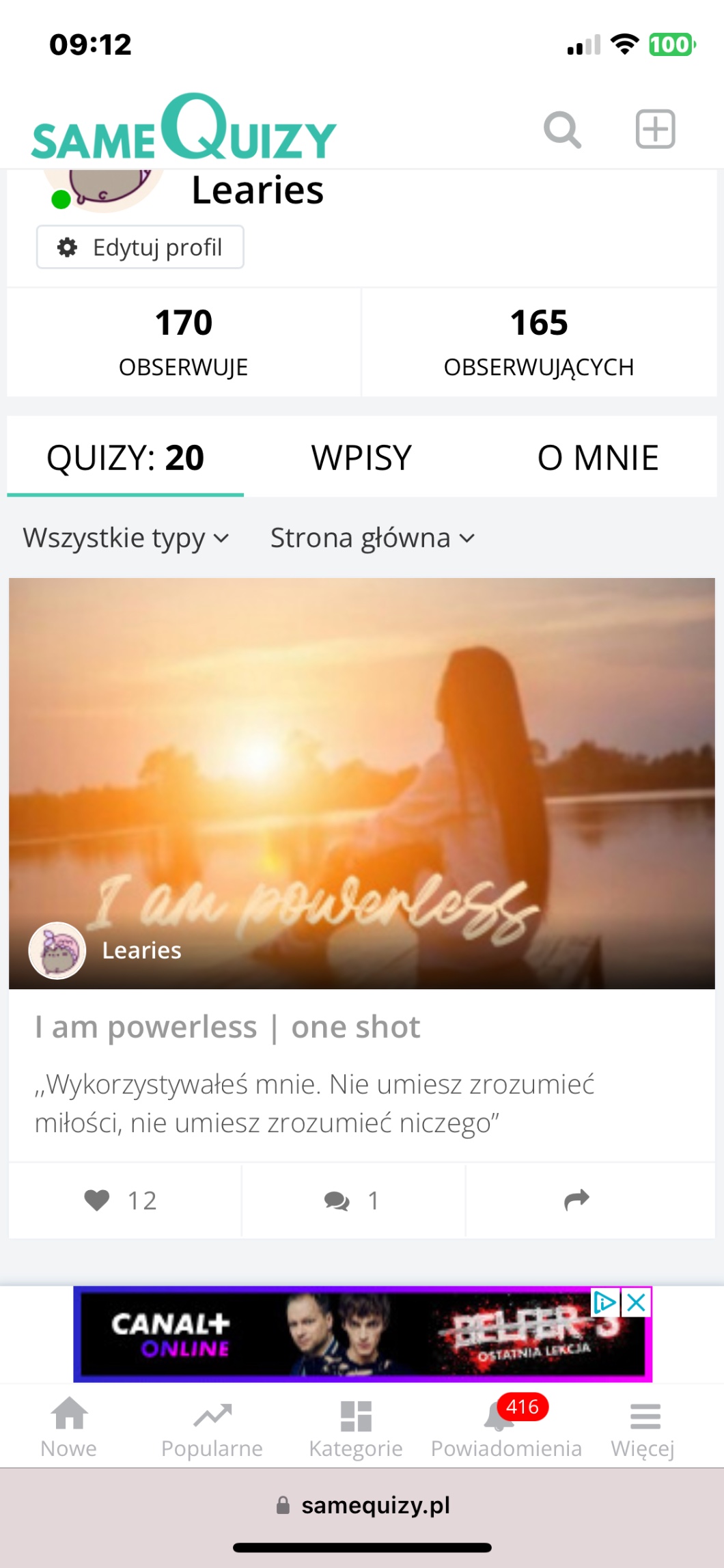The image size is (724, 1568).
Task: Open the Kategorie tab
Action: (356, 1427)
